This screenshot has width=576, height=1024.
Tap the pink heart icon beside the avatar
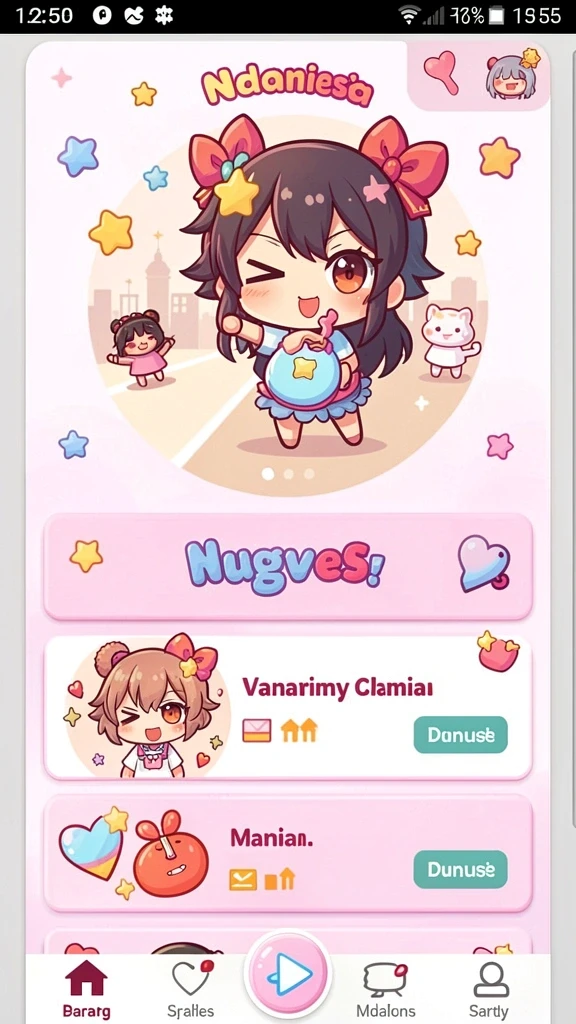pos(441,72)
